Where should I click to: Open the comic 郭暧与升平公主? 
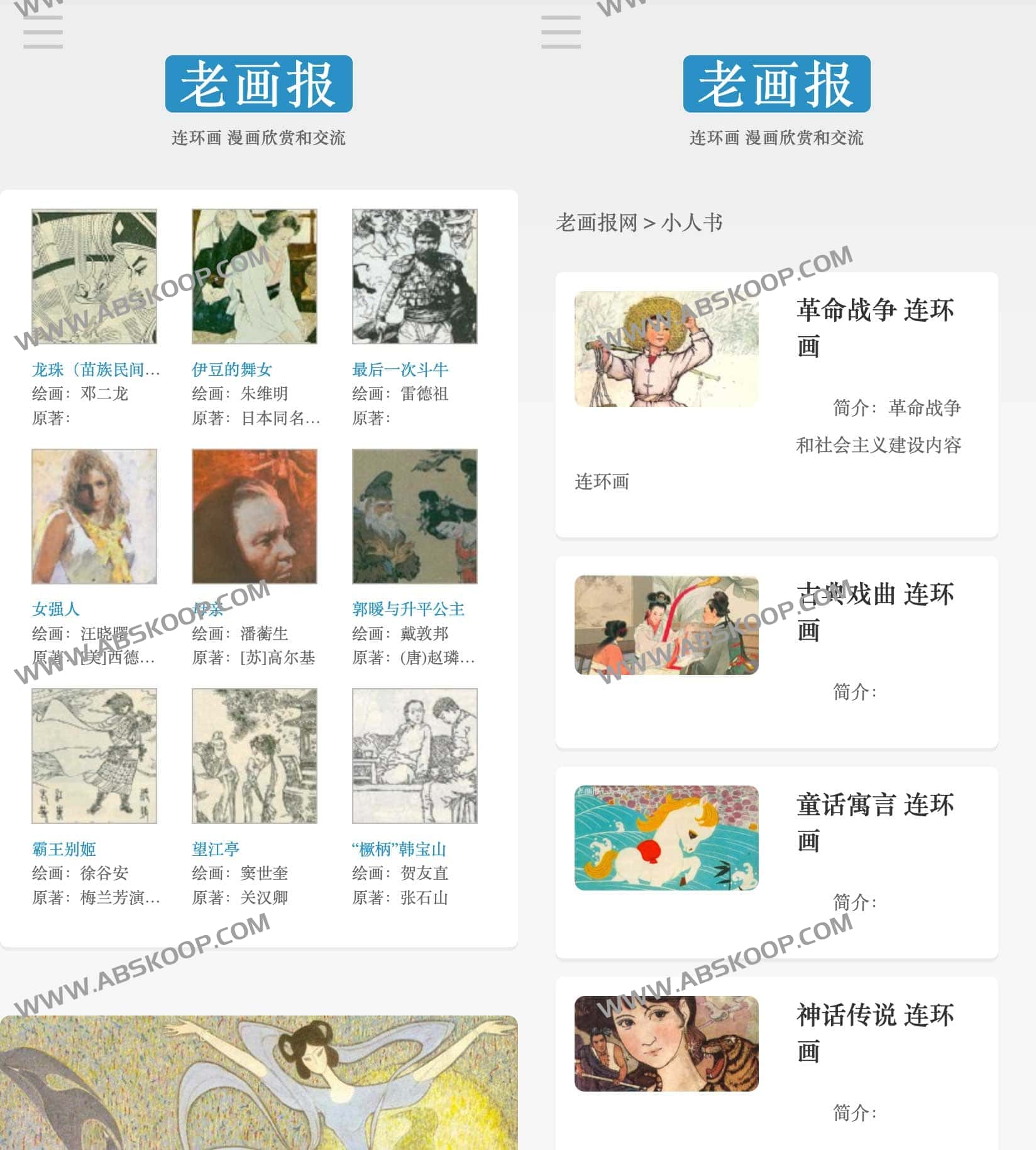[408, 608]
